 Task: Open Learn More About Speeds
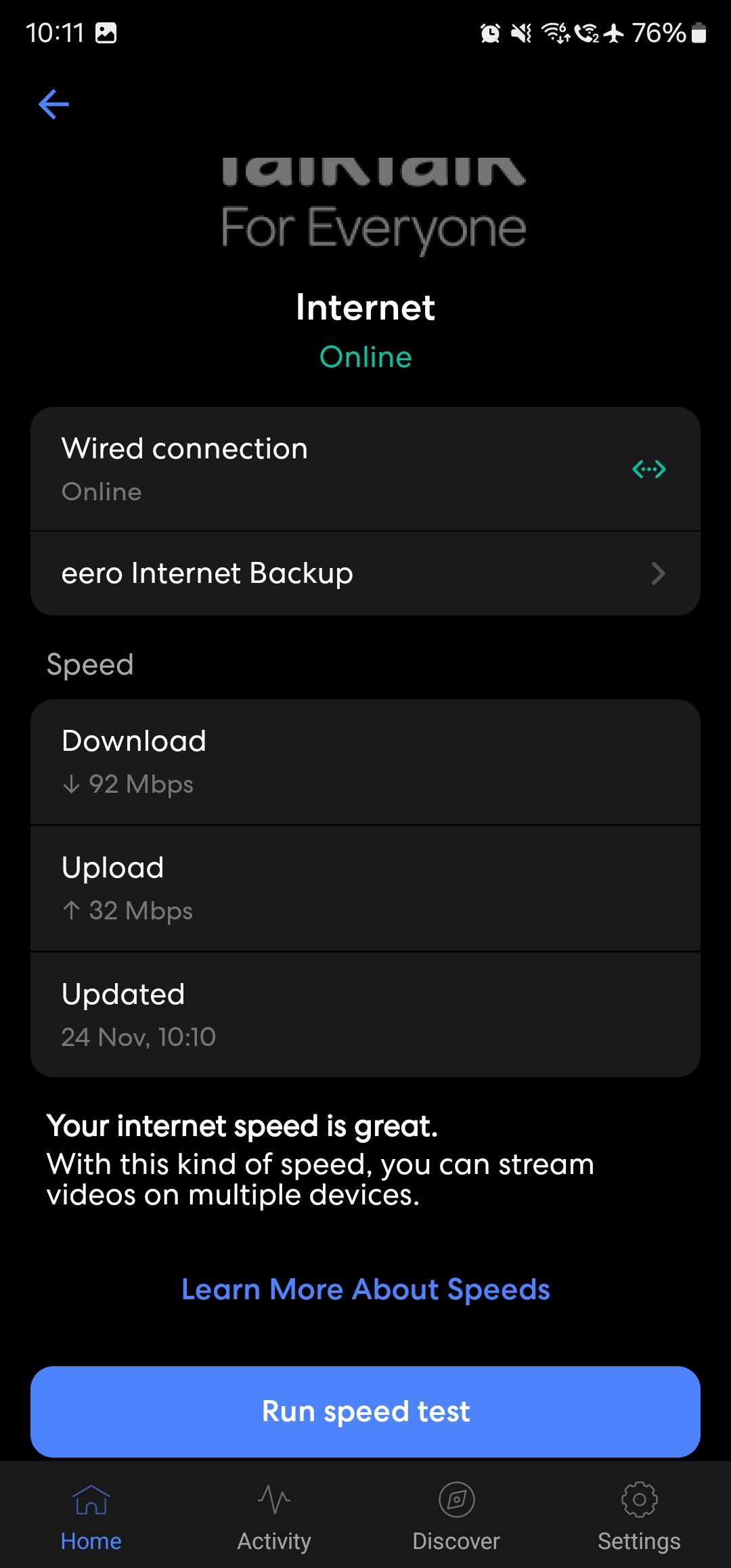[x=365, y=1288]
